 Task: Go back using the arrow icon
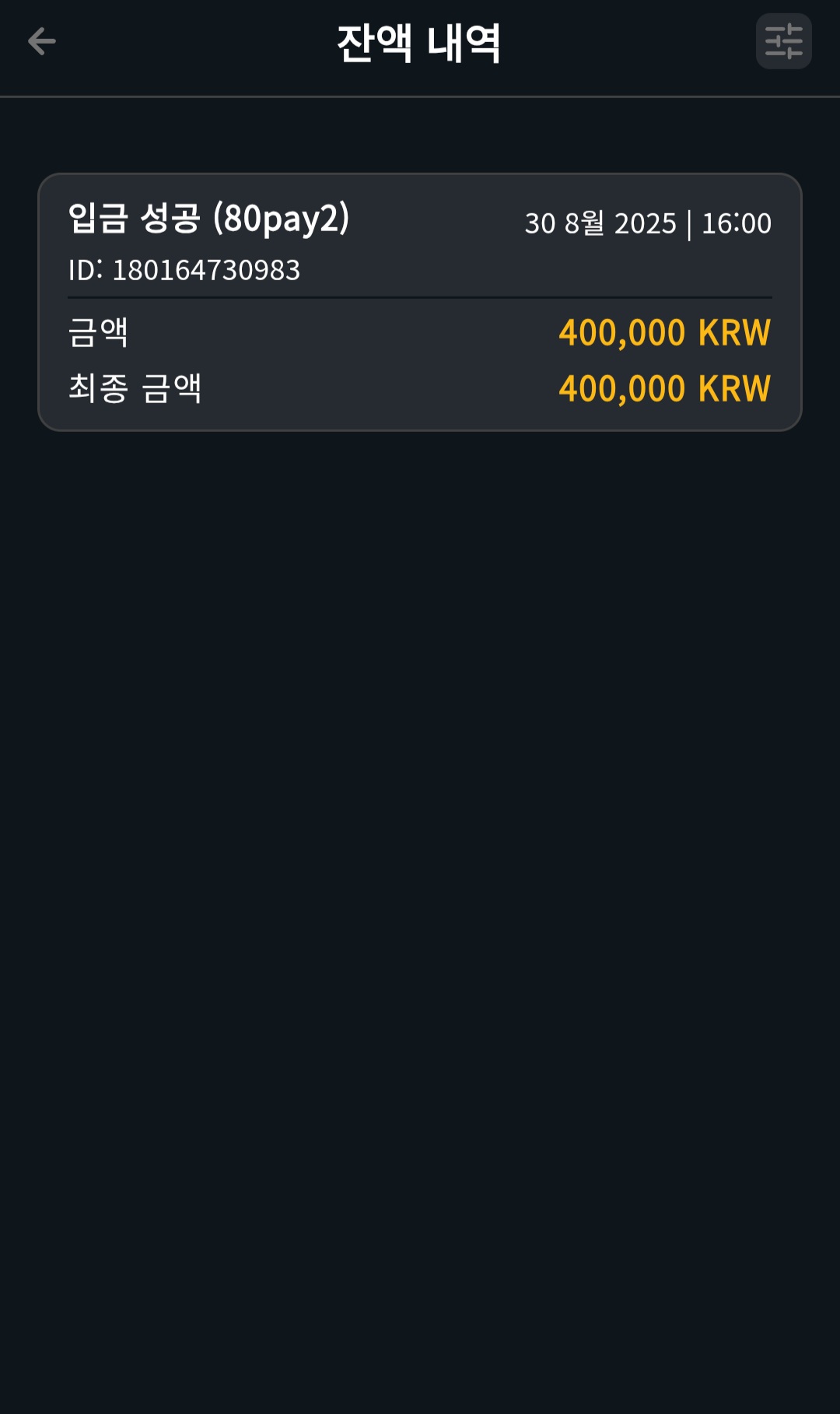42,41
